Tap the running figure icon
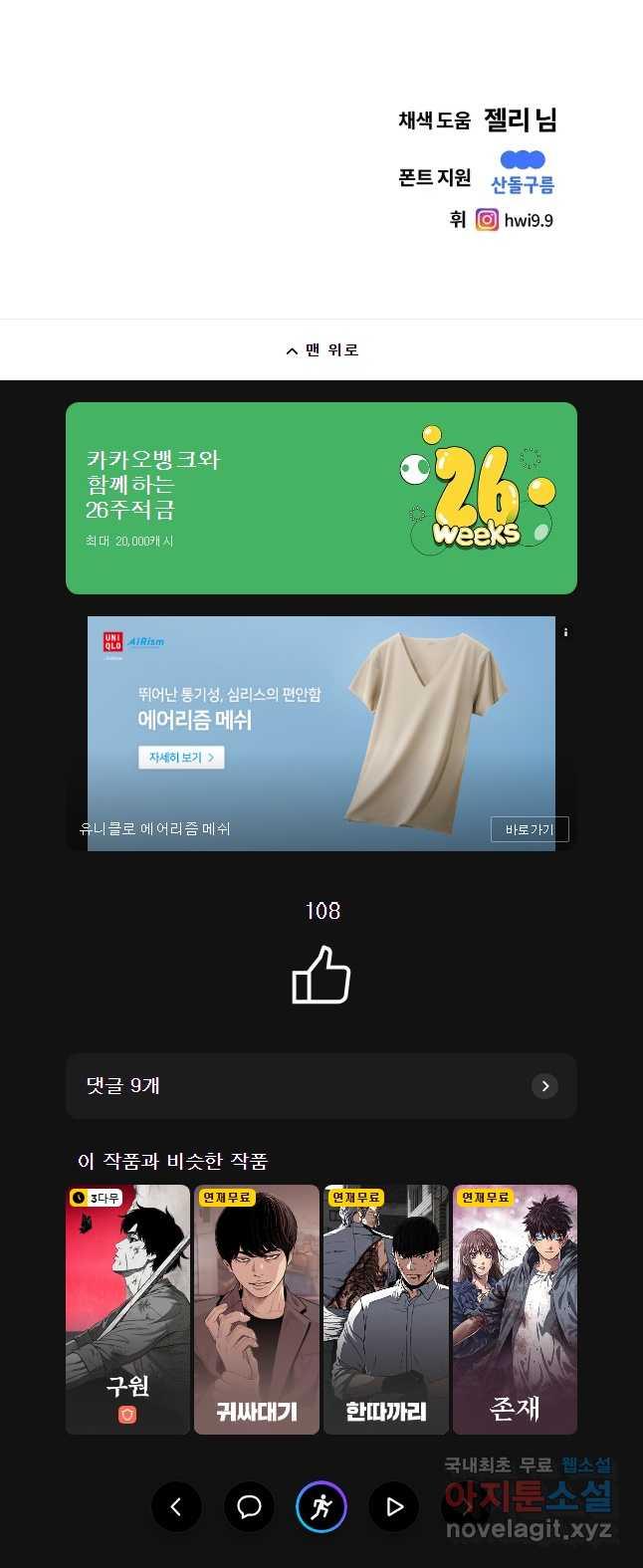 [x=321, y=1506]
